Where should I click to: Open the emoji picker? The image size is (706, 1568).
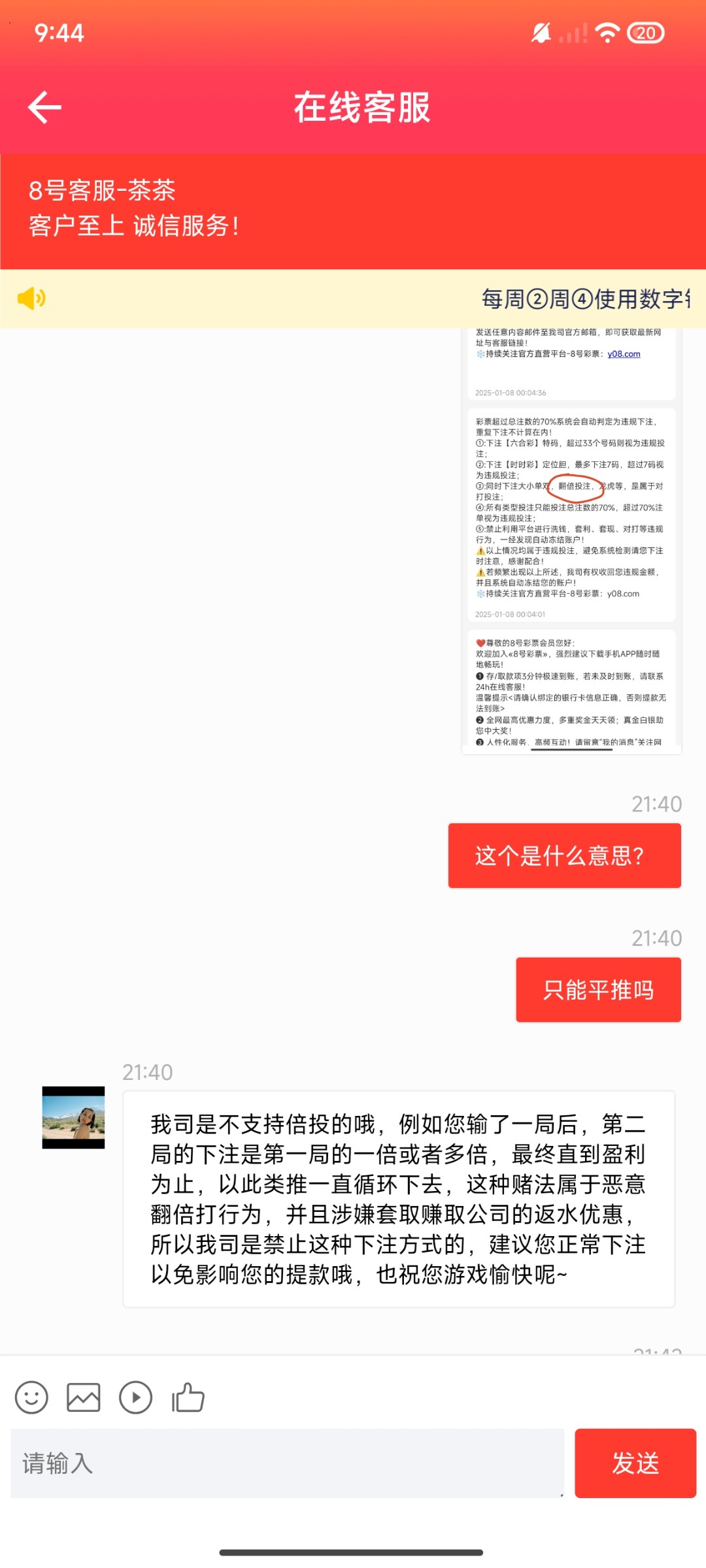31,1398
